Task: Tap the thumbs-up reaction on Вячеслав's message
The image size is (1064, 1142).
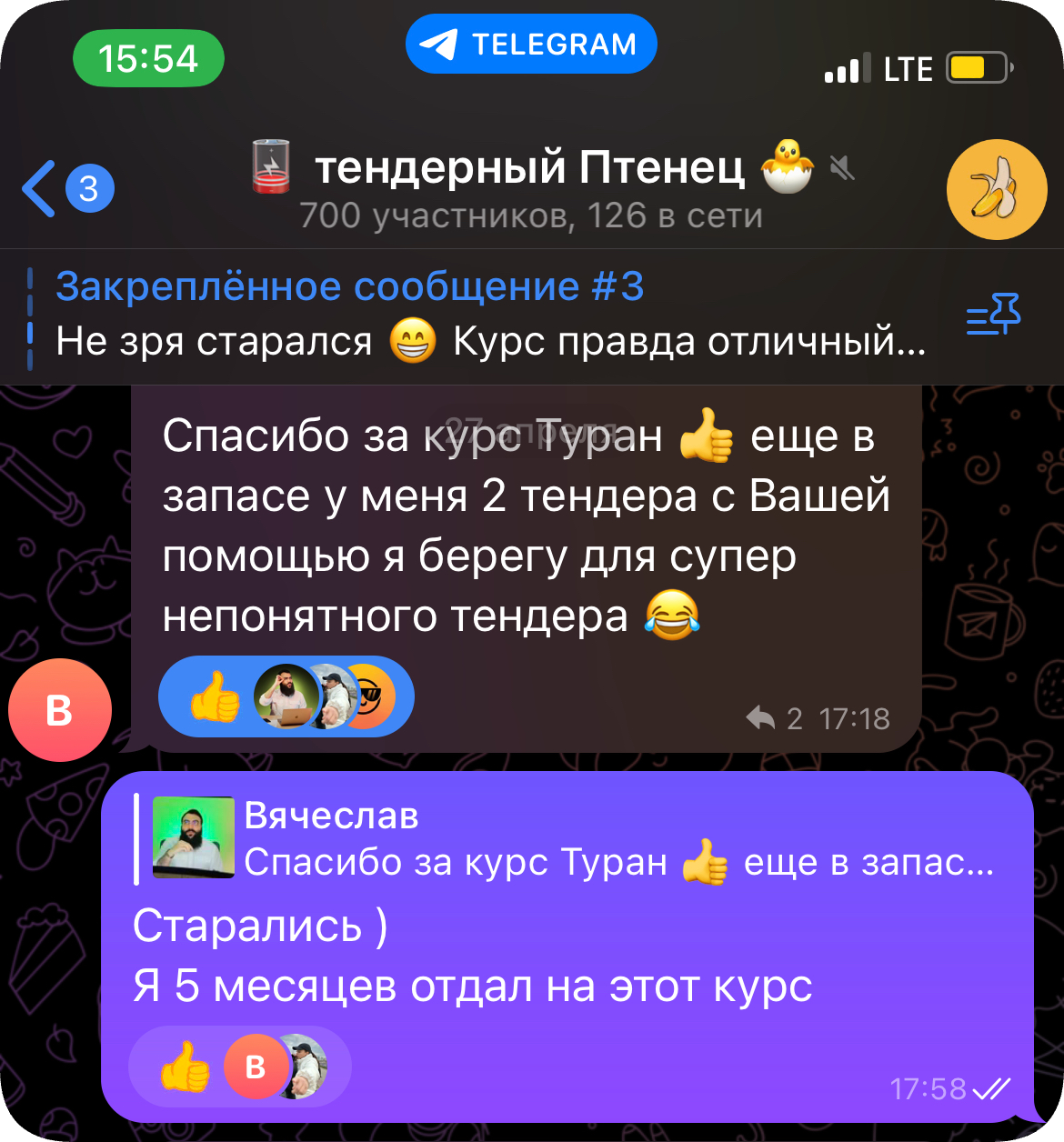Action: 216,697
